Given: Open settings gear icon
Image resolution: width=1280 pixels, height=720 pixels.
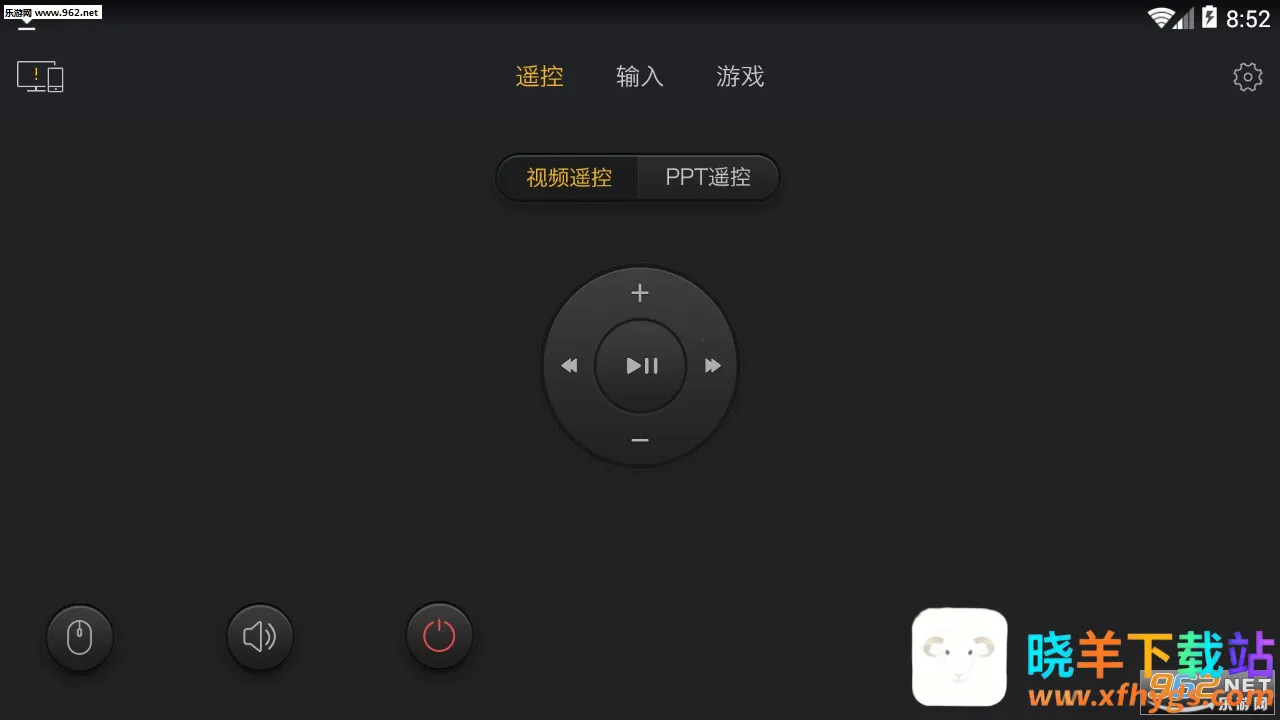Looking at the screenshot, I should [x=1247, y=77].
